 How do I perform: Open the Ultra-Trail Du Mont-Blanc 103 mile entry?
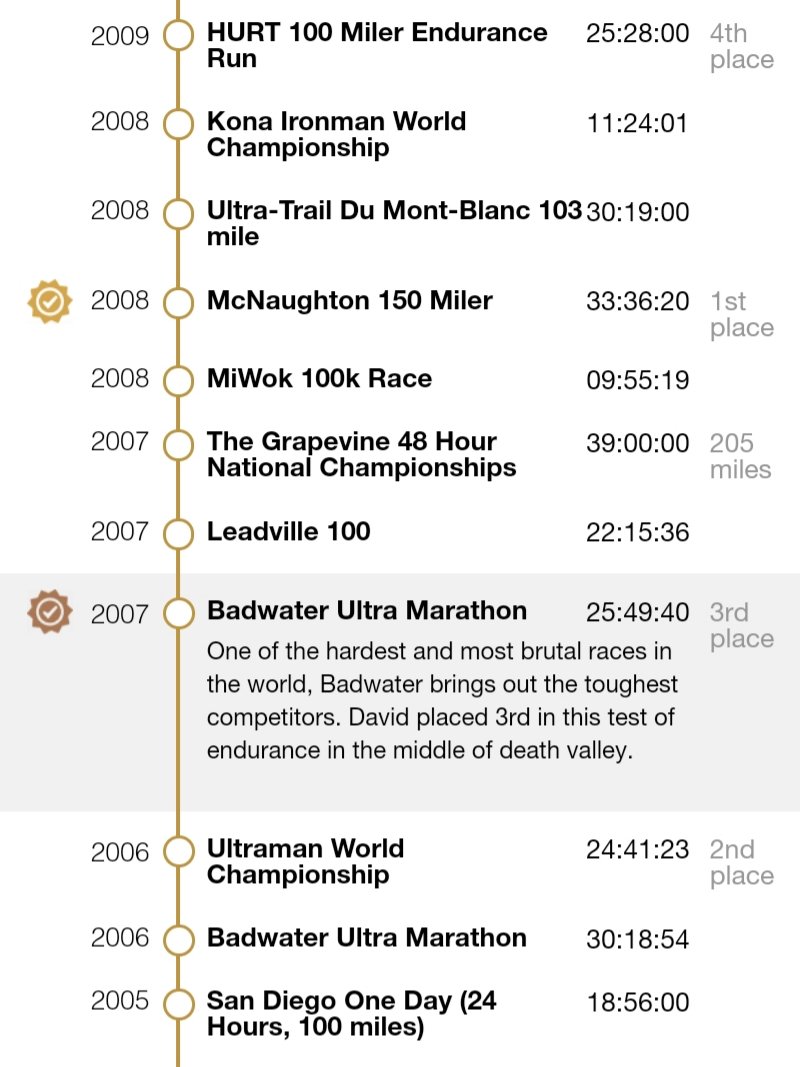pyautogui.click(x=393, y=223)
